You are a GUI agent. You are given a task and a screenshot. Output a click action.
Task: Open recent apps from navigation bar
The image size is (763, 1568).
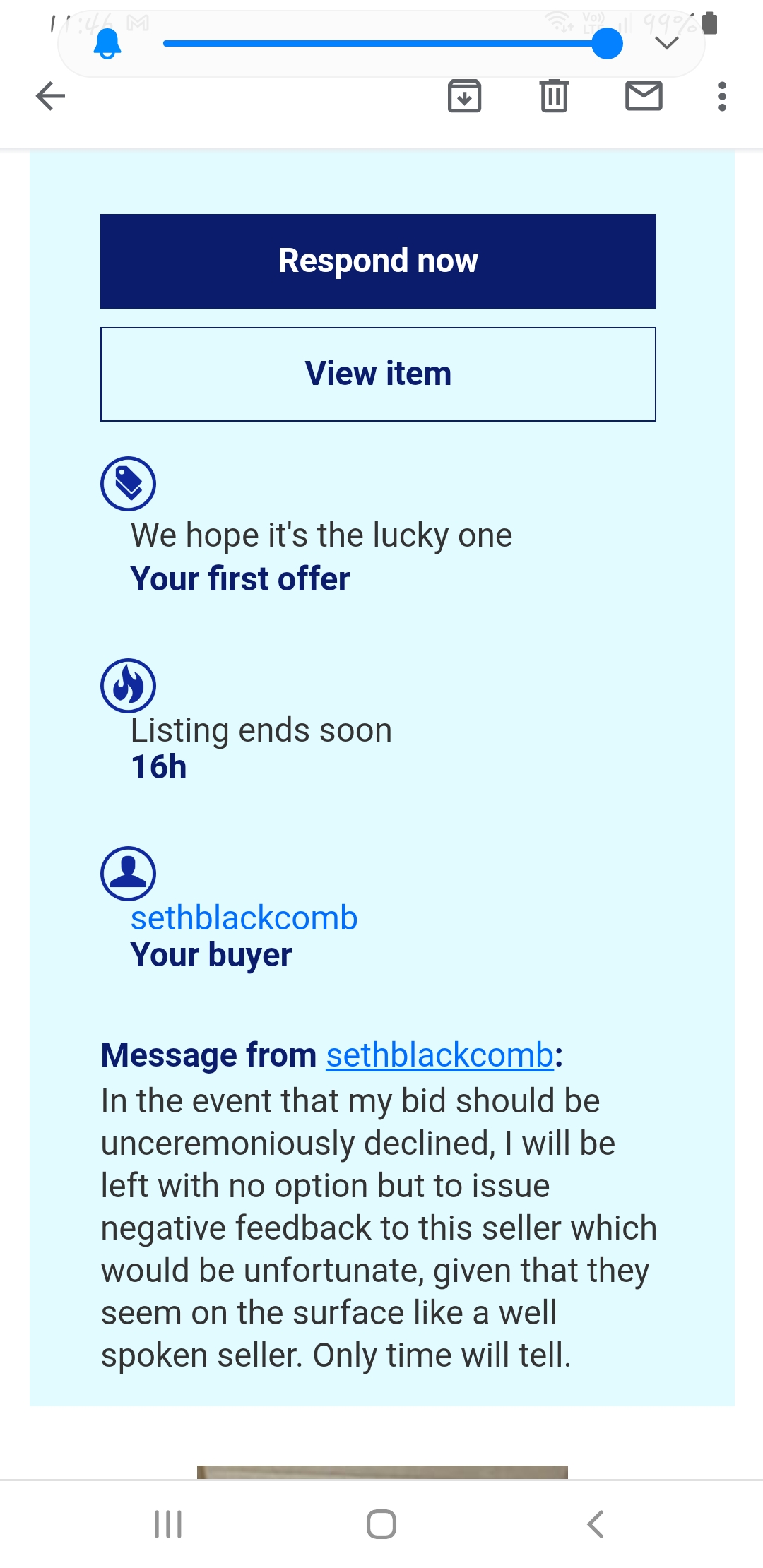coord(168,1524)
